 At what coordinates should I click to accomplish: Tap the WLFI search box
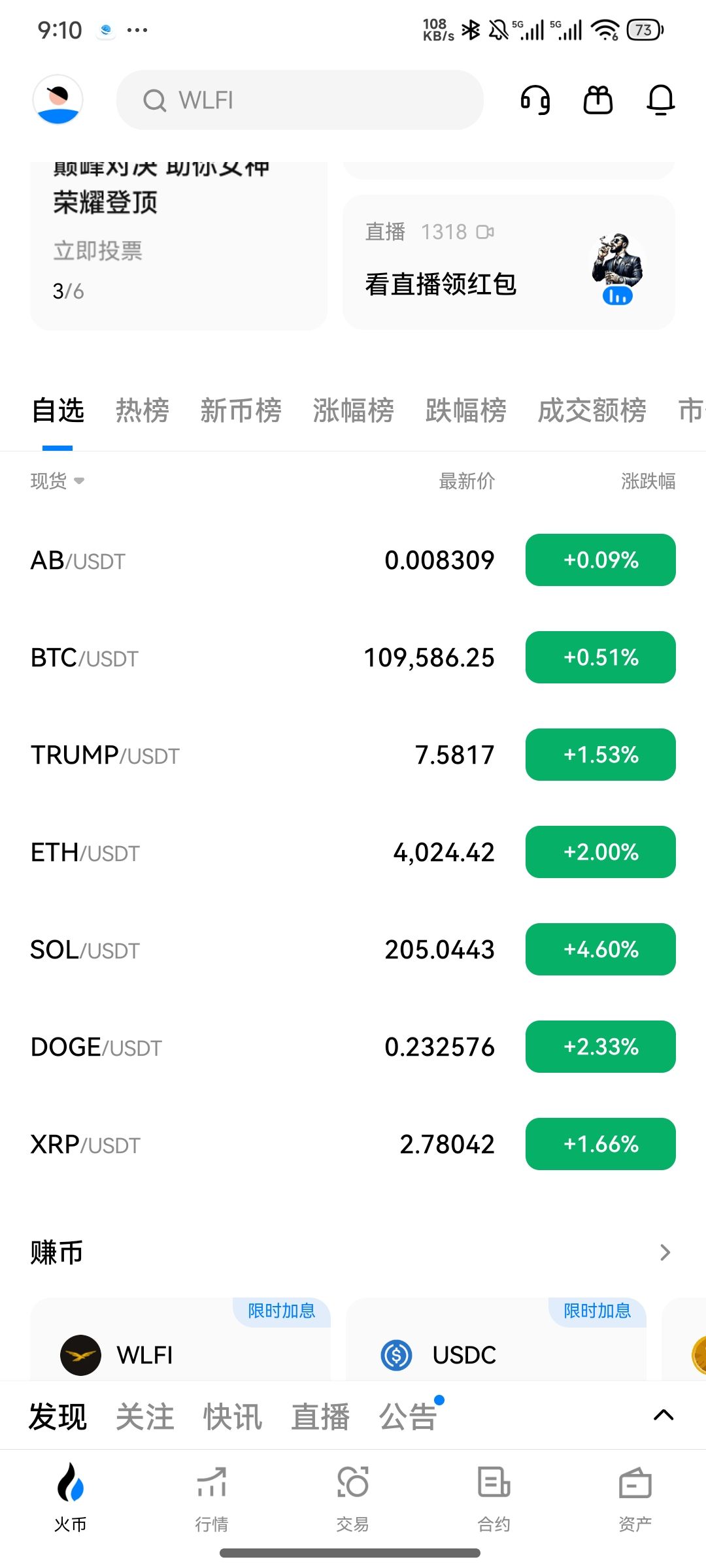coord(299,100)
